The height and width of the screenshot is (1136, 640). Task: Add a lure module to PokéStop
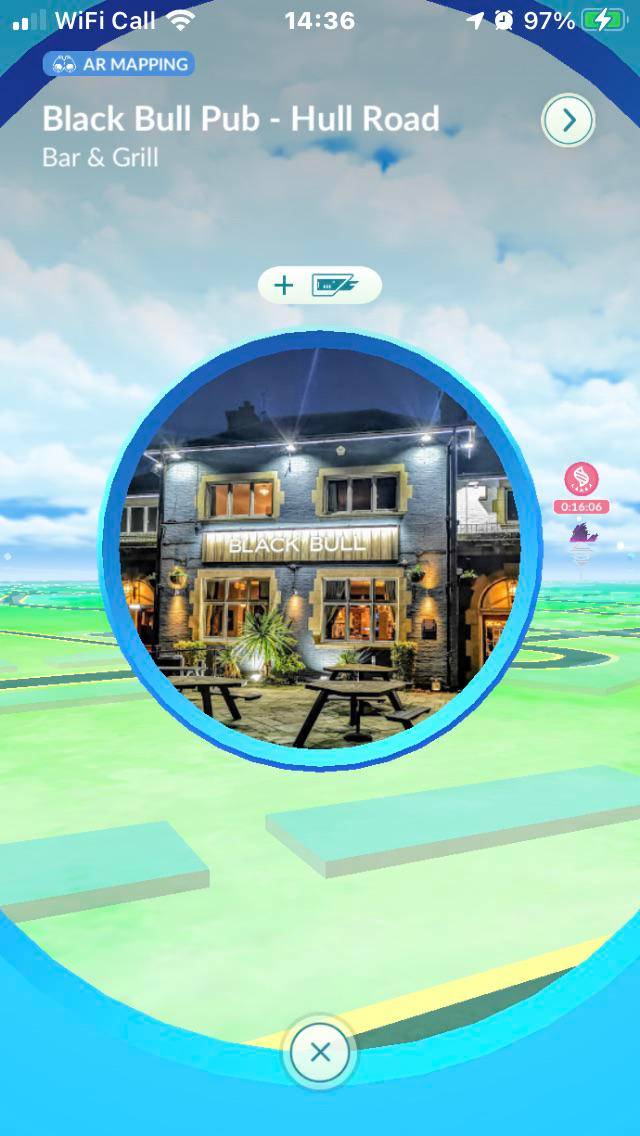click(319, 286)
